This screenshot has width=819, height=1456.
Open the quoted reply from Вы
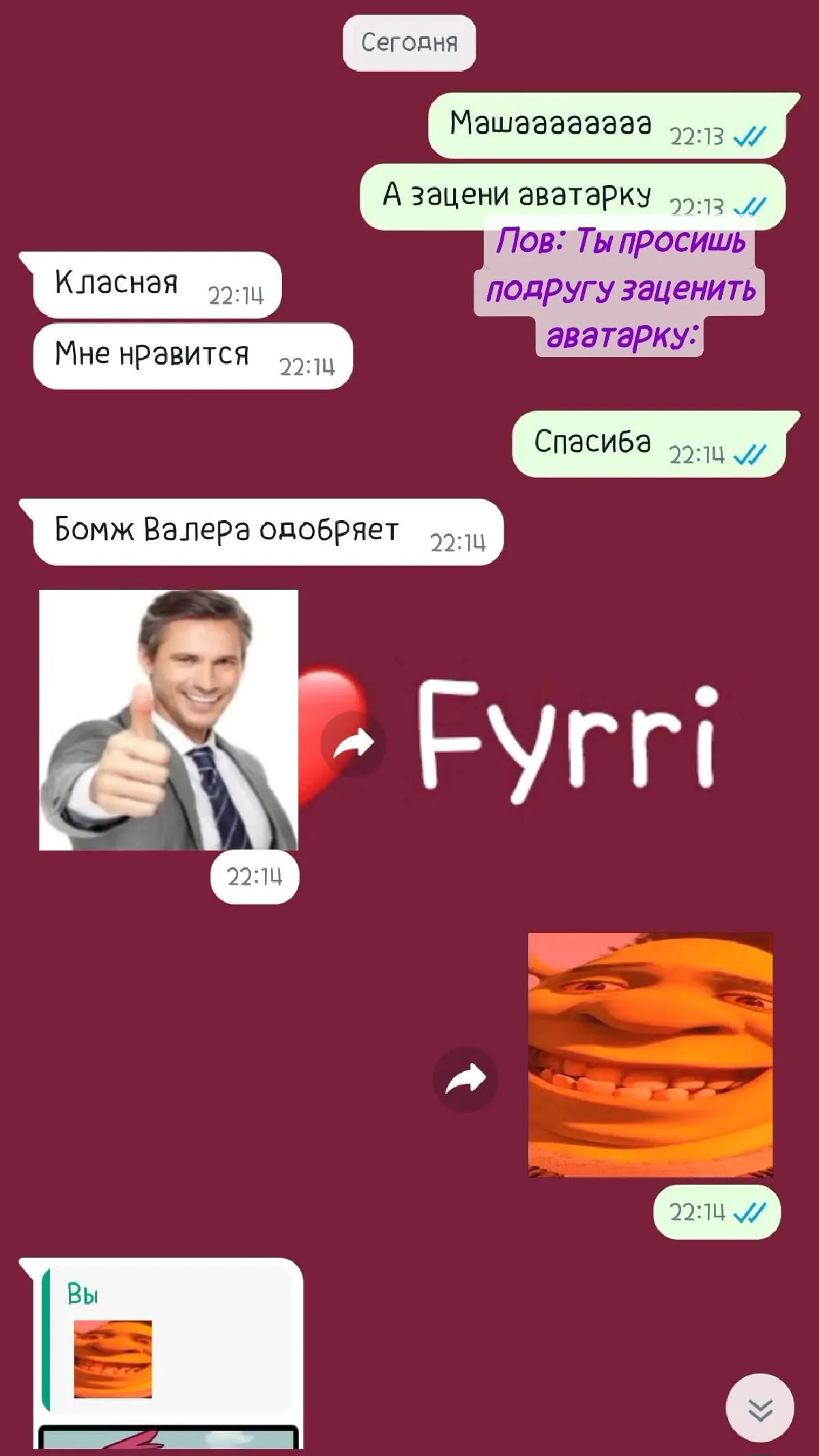point(167,1338)
